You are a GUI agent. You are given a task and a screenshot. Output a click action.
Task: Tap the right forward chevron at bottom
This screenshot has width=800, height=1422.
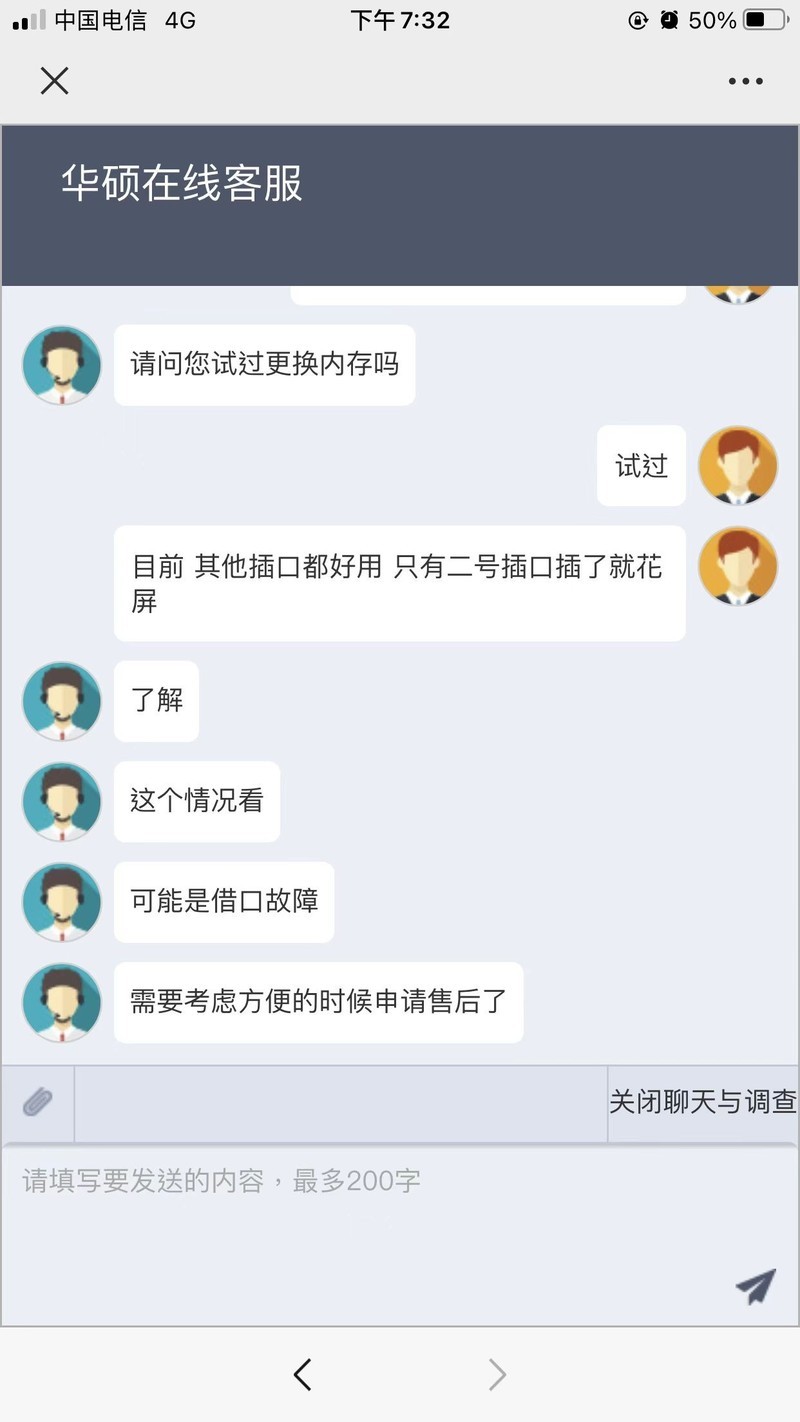pyautogui.click(x=497, y=1374)
